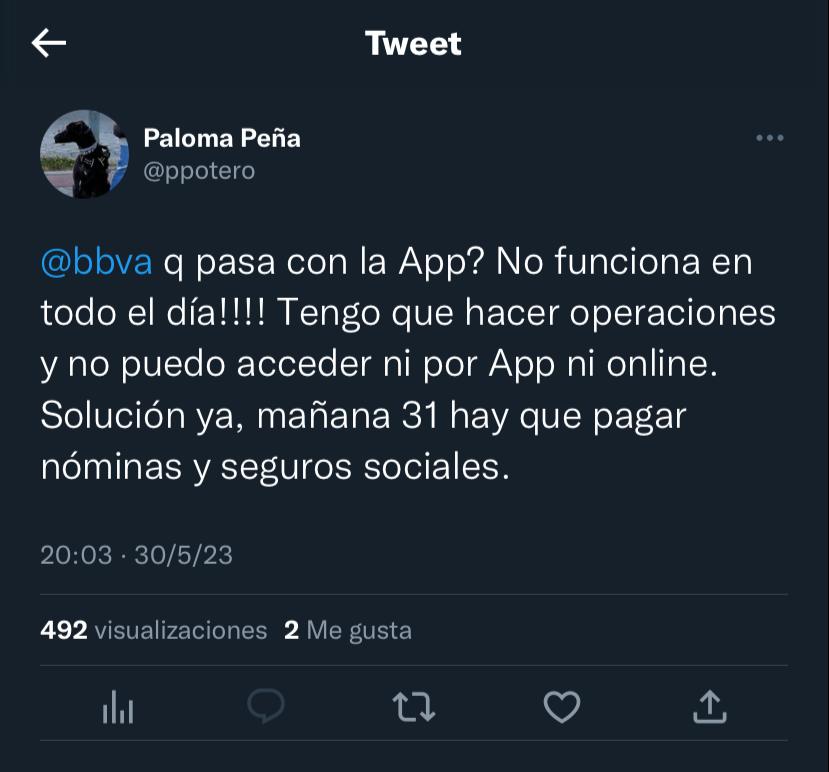Reply using the comment bubble icon
This screenshot has height=772, width=829.
tap(266, 707)
